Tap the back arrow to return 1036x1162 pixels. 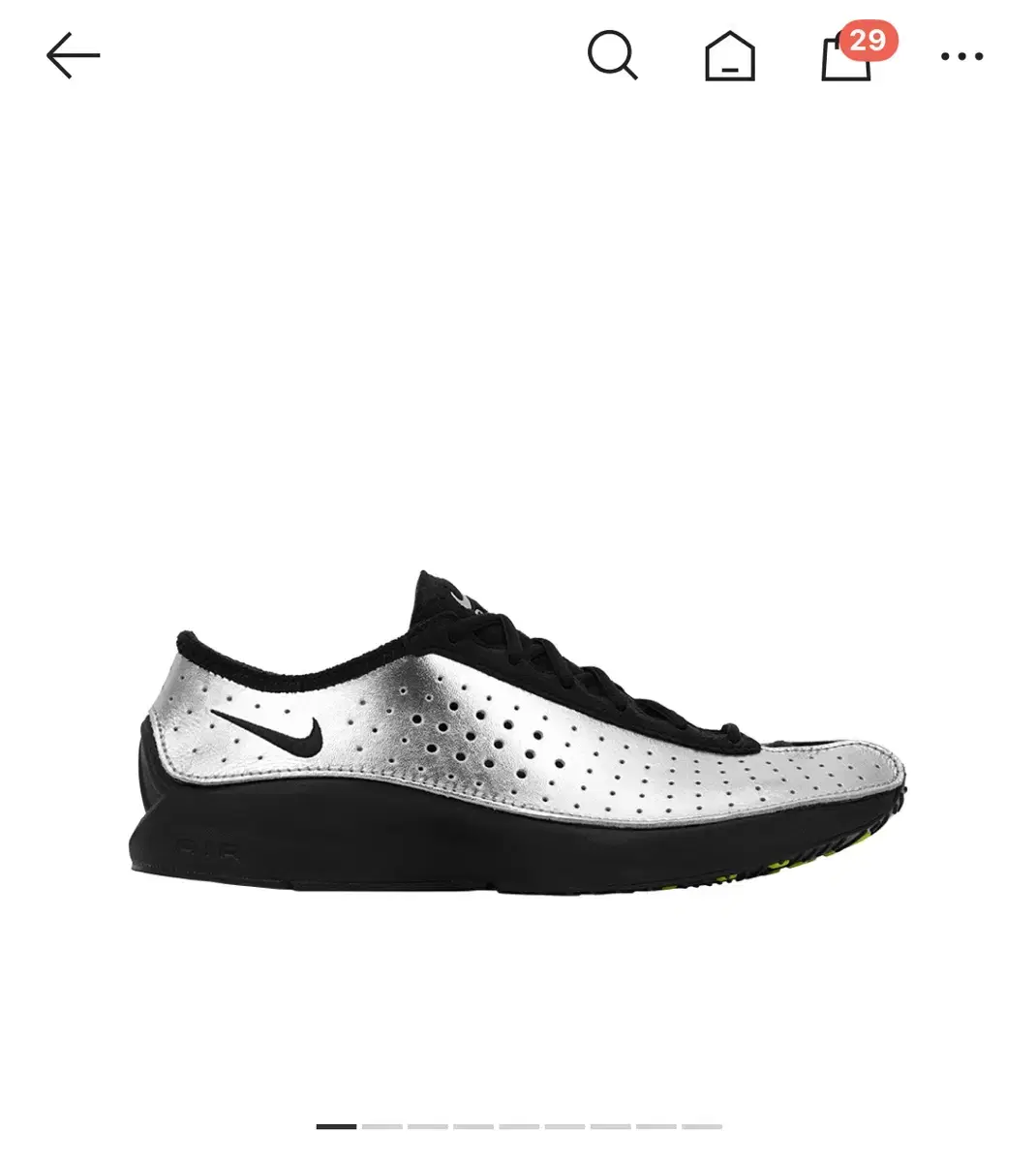73,55
